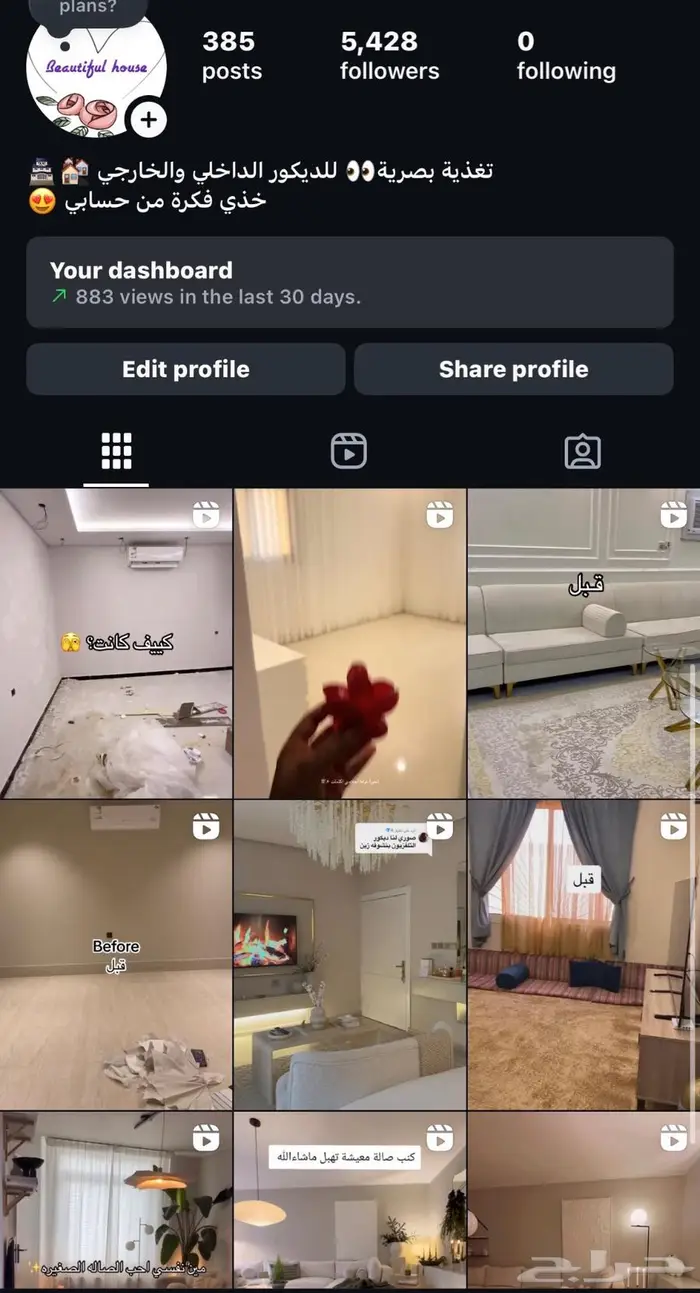
Task: Open the reel labeled Before قبل
Action: 116,955
